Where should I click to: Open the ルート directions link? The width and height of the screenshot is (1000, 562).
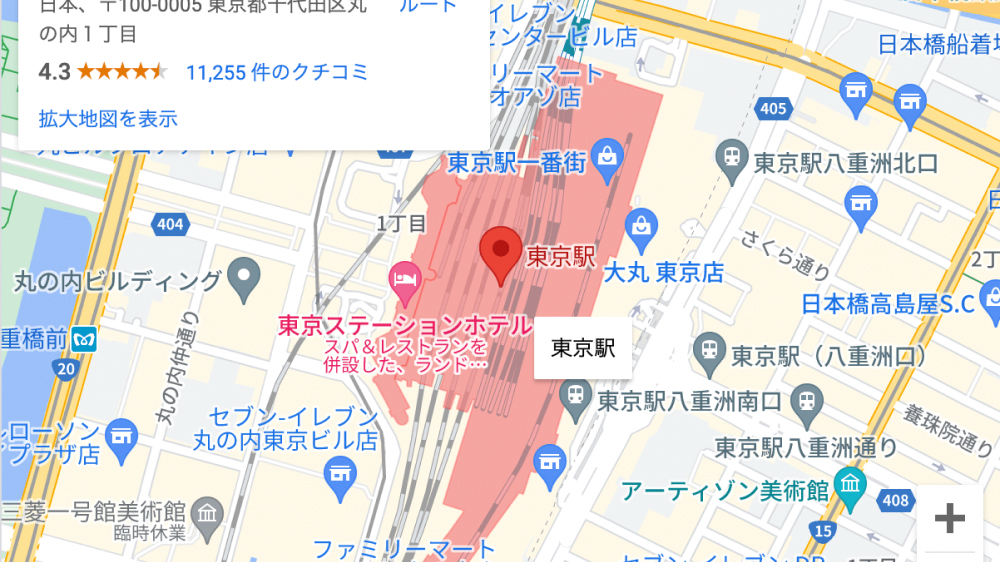click(x=427, y=7)
